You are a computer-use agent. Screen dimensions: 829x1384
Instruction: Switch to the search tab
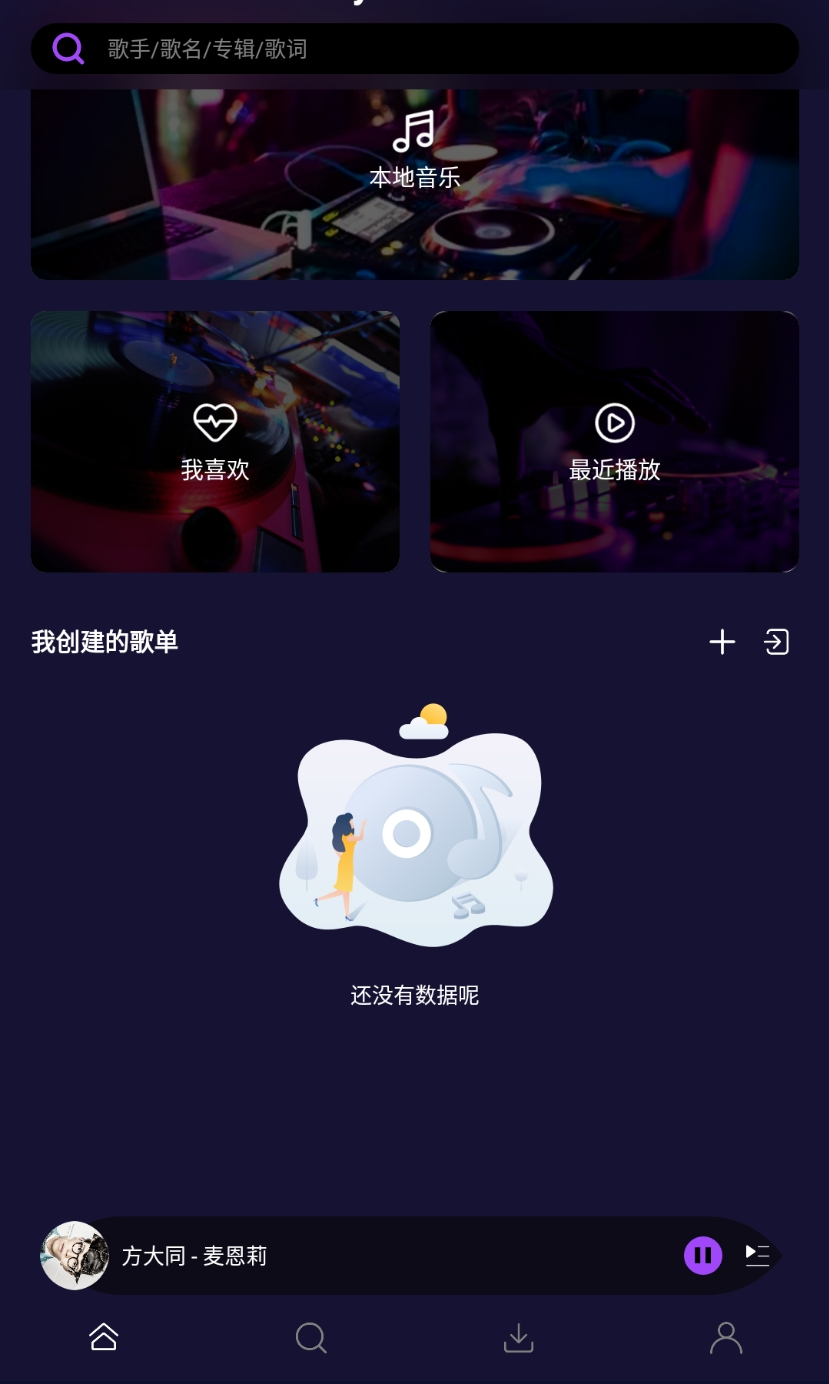tap(311, 1337)
